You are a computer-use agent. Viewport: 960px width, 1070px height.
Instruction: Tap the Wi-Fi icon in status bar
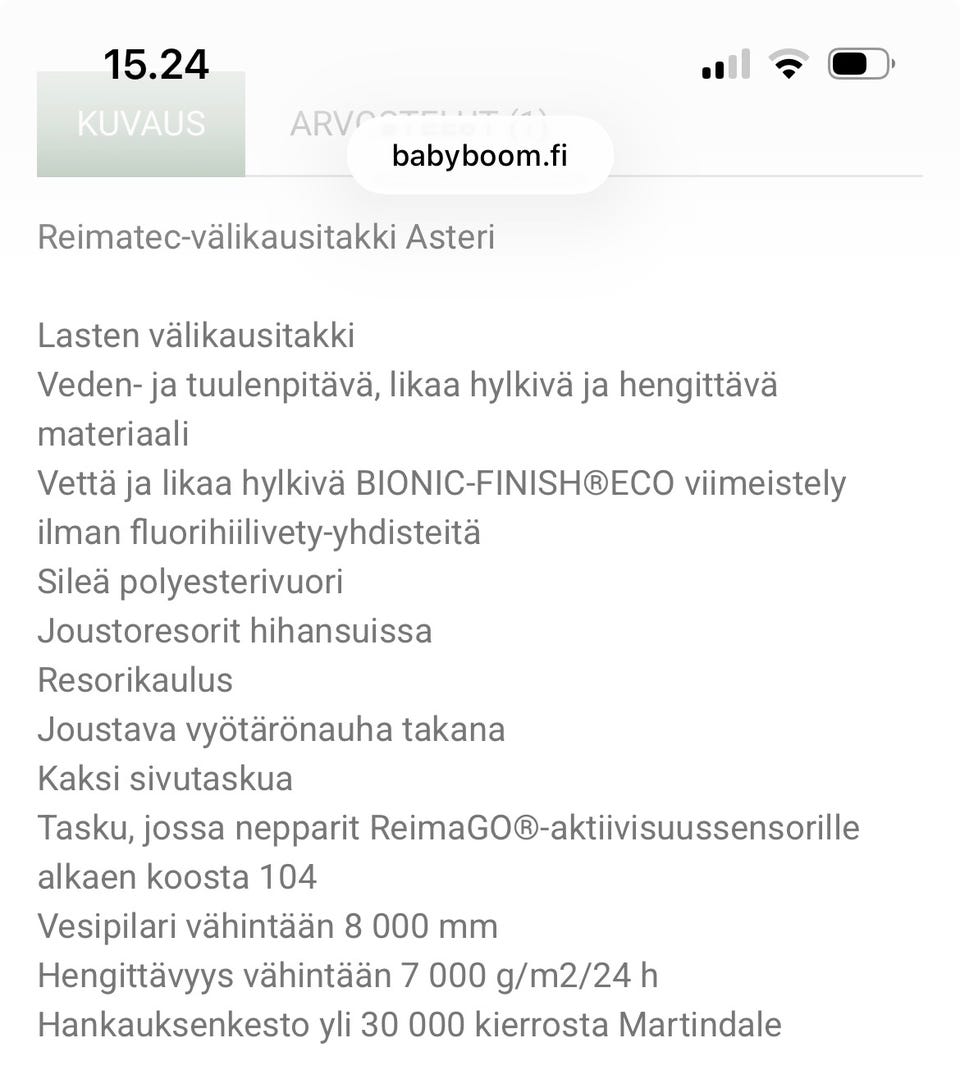[x=787, y=63]
